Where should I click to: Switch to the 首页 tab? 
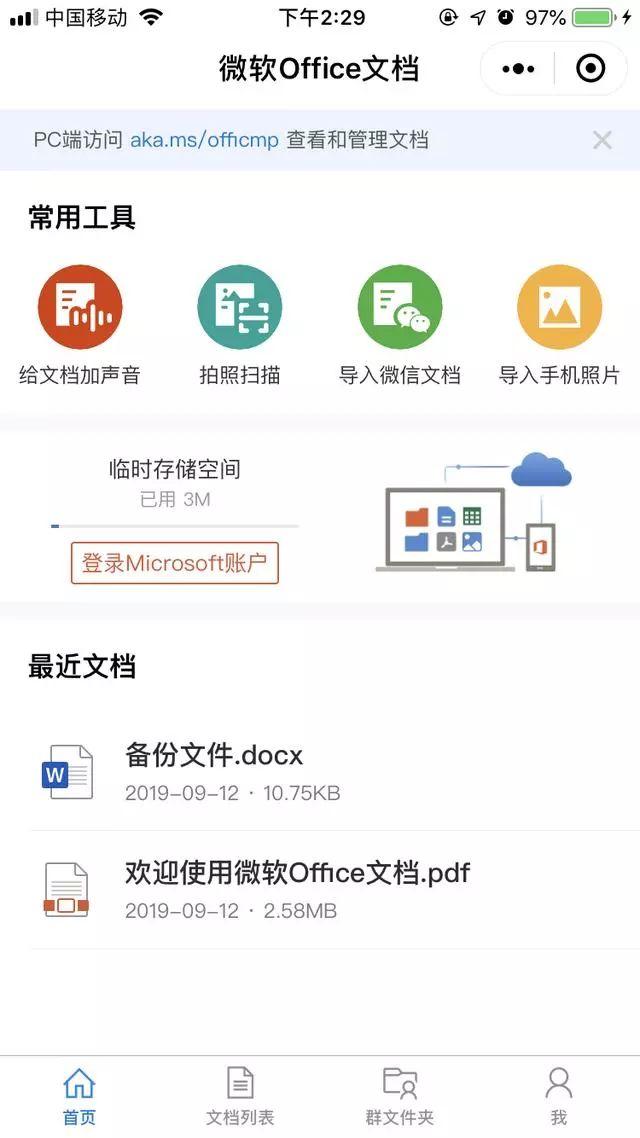point(80,1096)
